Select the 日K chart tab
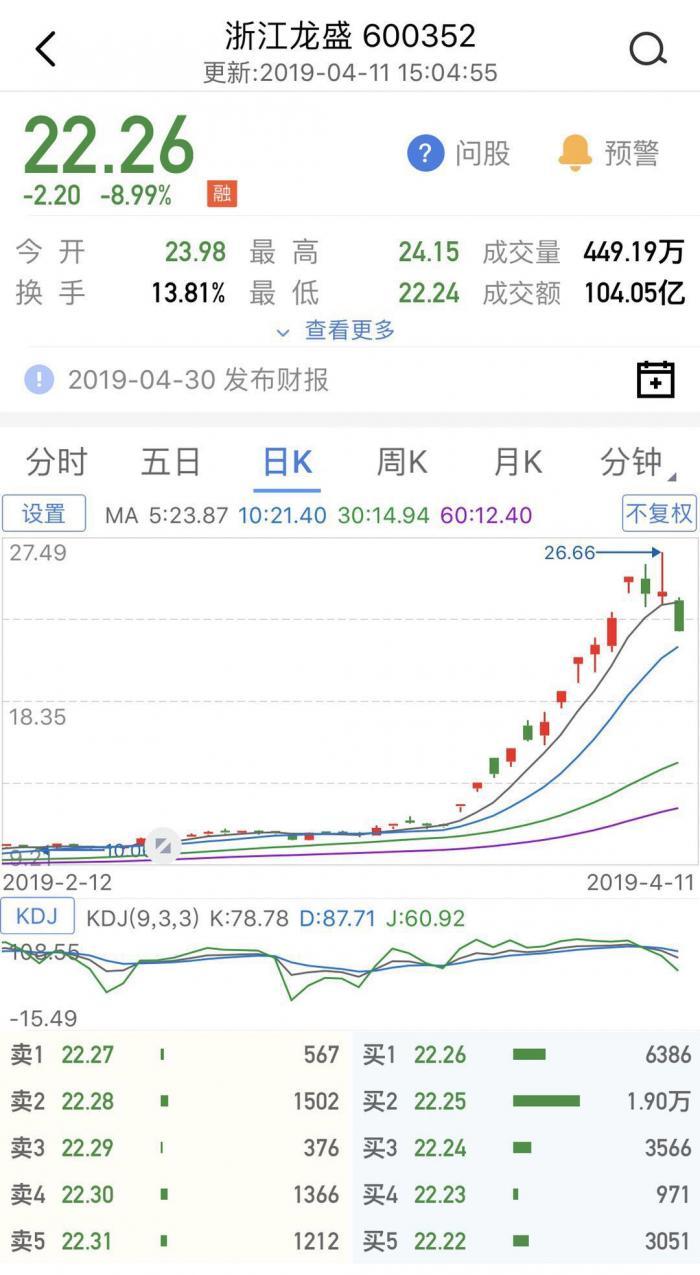The image size is (700, 1275). (287, 462)
